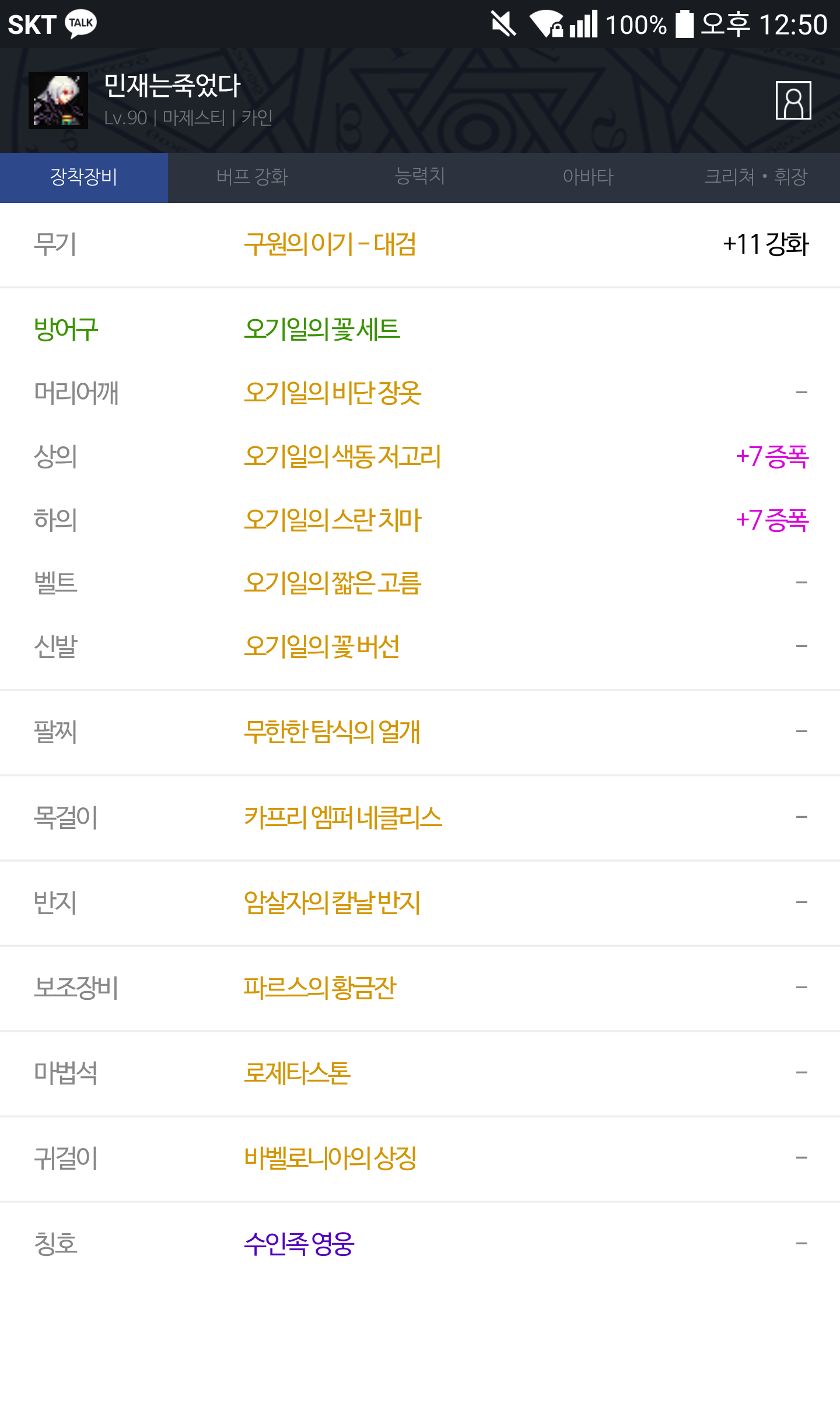840x1410 pixels.
Task: Open 오기일의 스란 치마 bottom item
Action: 332,520
